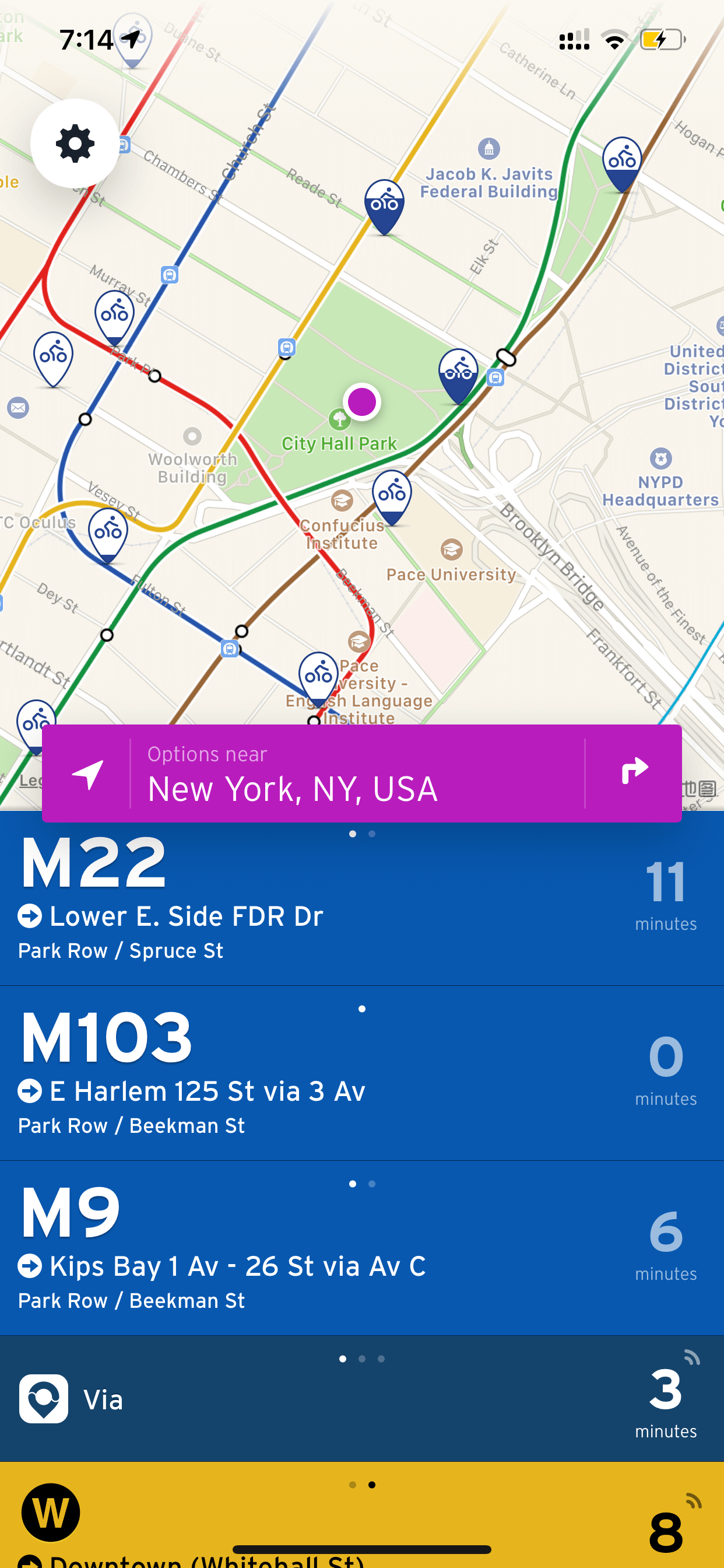Image resolution: width=724 pixels, height=1568 pixels.
Task: Tap bike station near Jacob K. Javits Building
Action: coord(385,207)
